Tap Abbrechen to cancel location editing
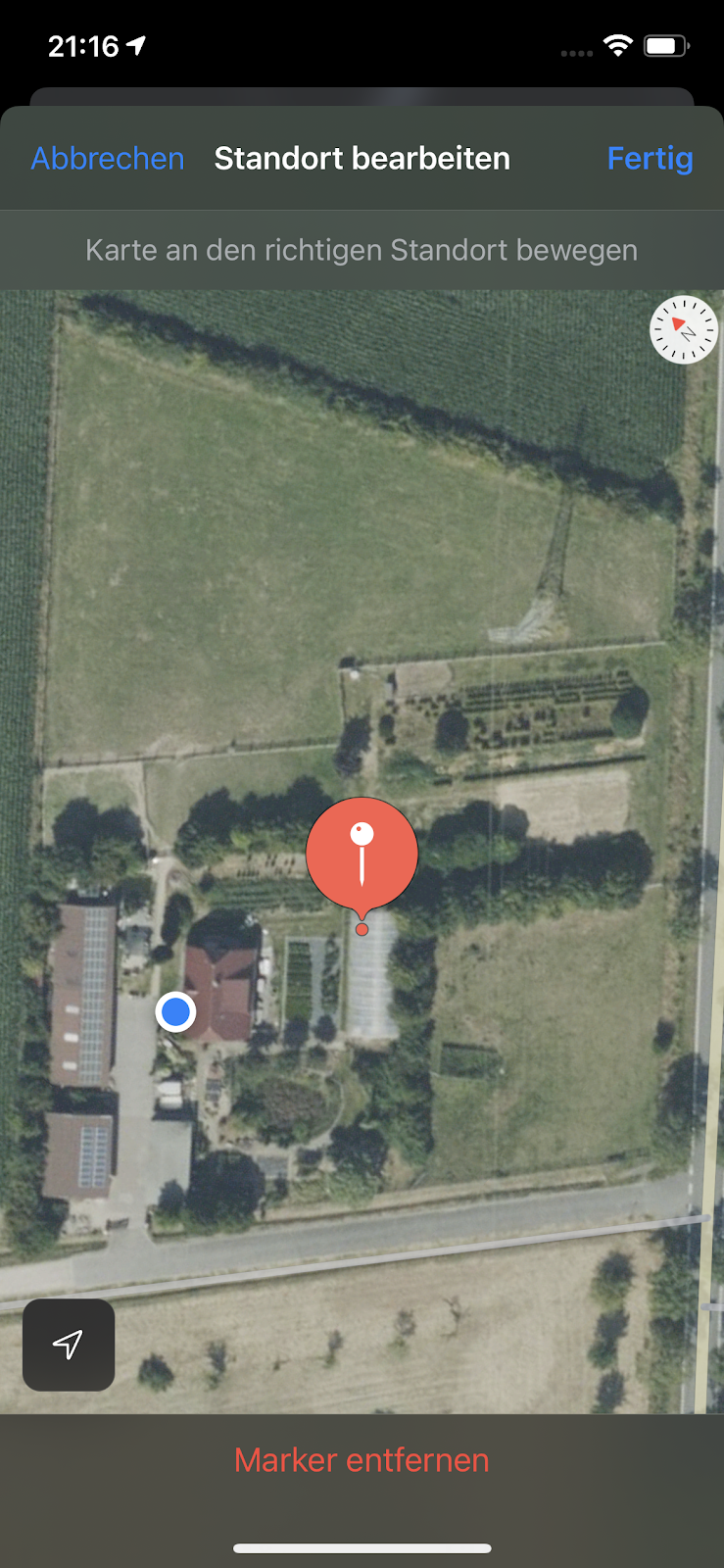 coord(108,159)
